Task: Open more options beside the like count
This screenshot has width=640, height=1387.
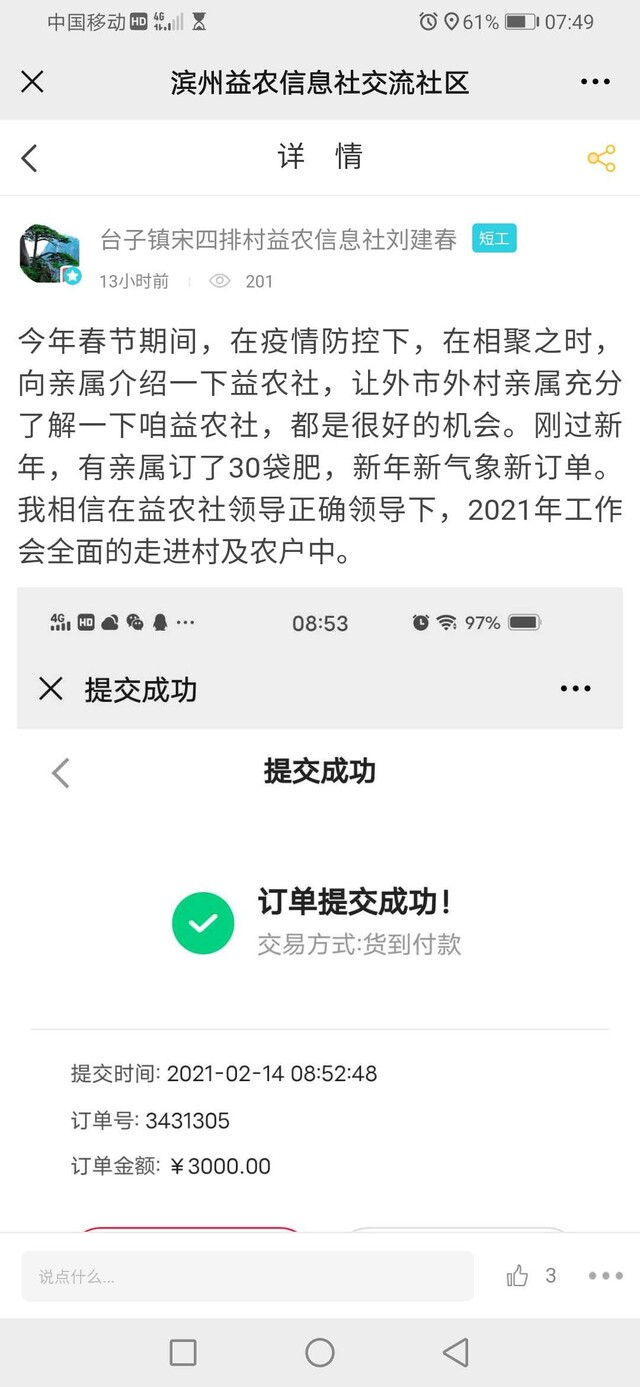Action: [606, 1276]
